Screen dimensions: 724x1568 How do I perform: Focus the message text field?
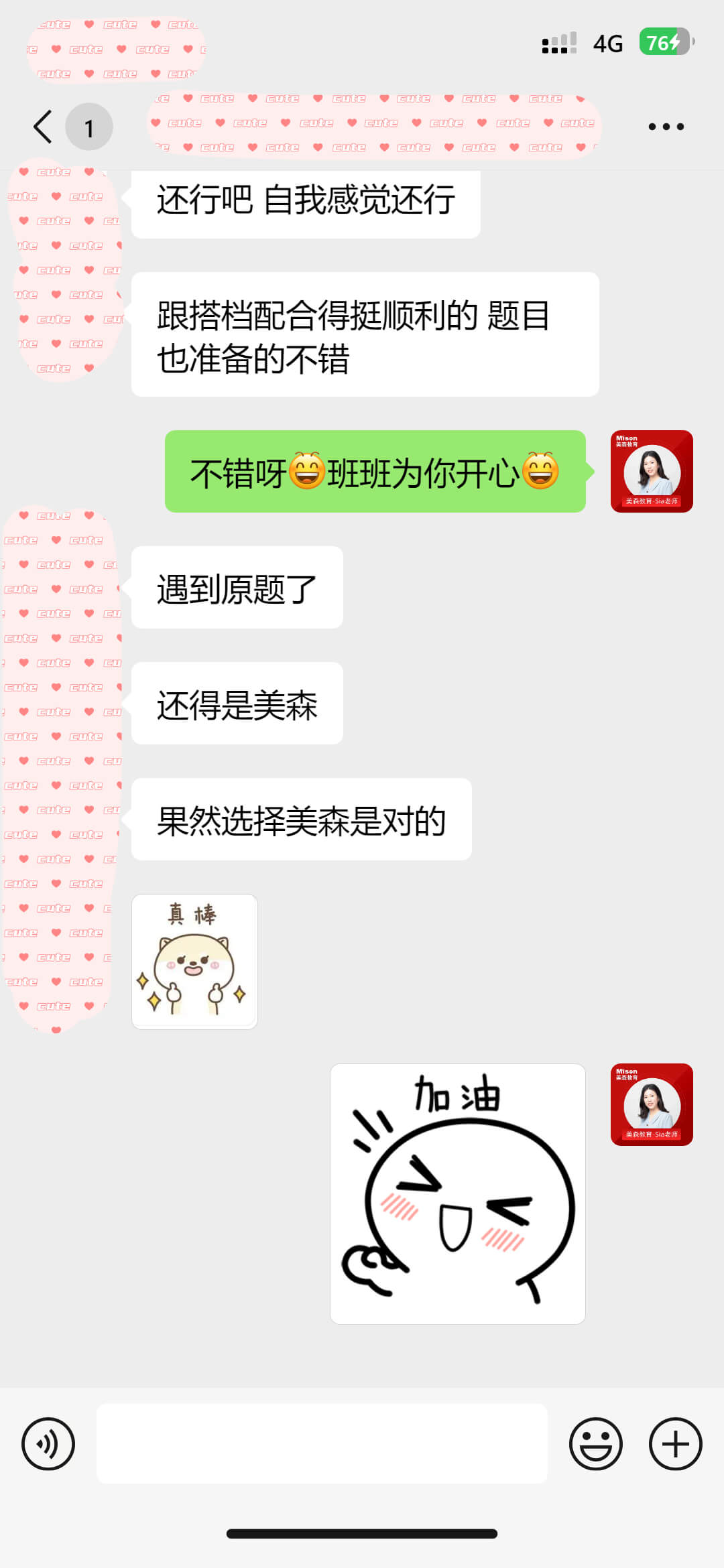[322, 1444]
